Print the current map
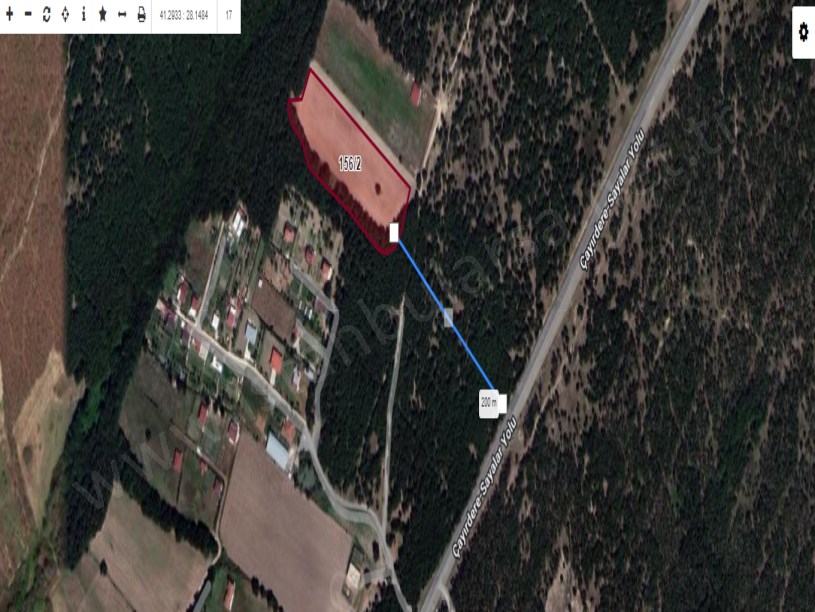815x612 pixels. [141, 15]
